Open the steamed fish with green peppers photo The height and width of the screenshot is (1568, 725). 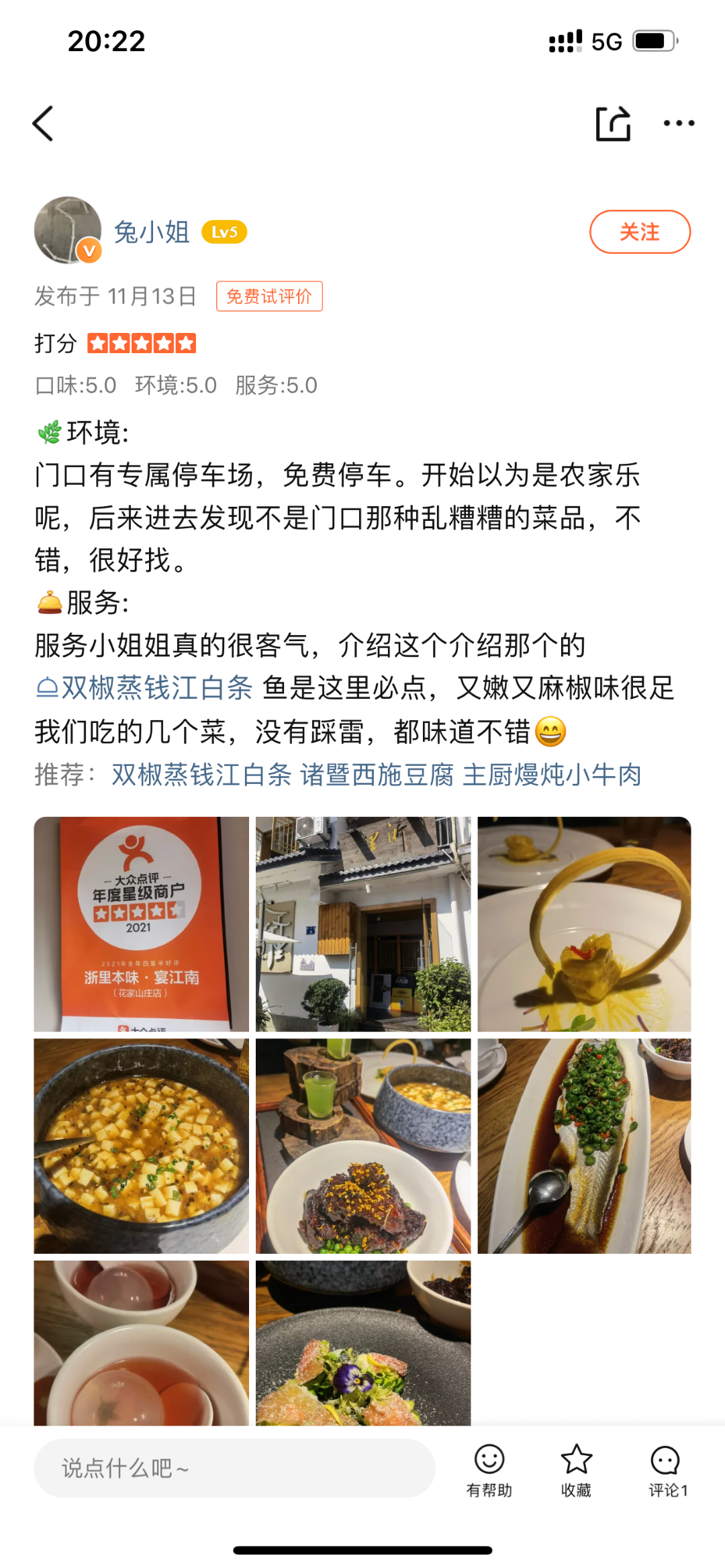click(584, 1145)
